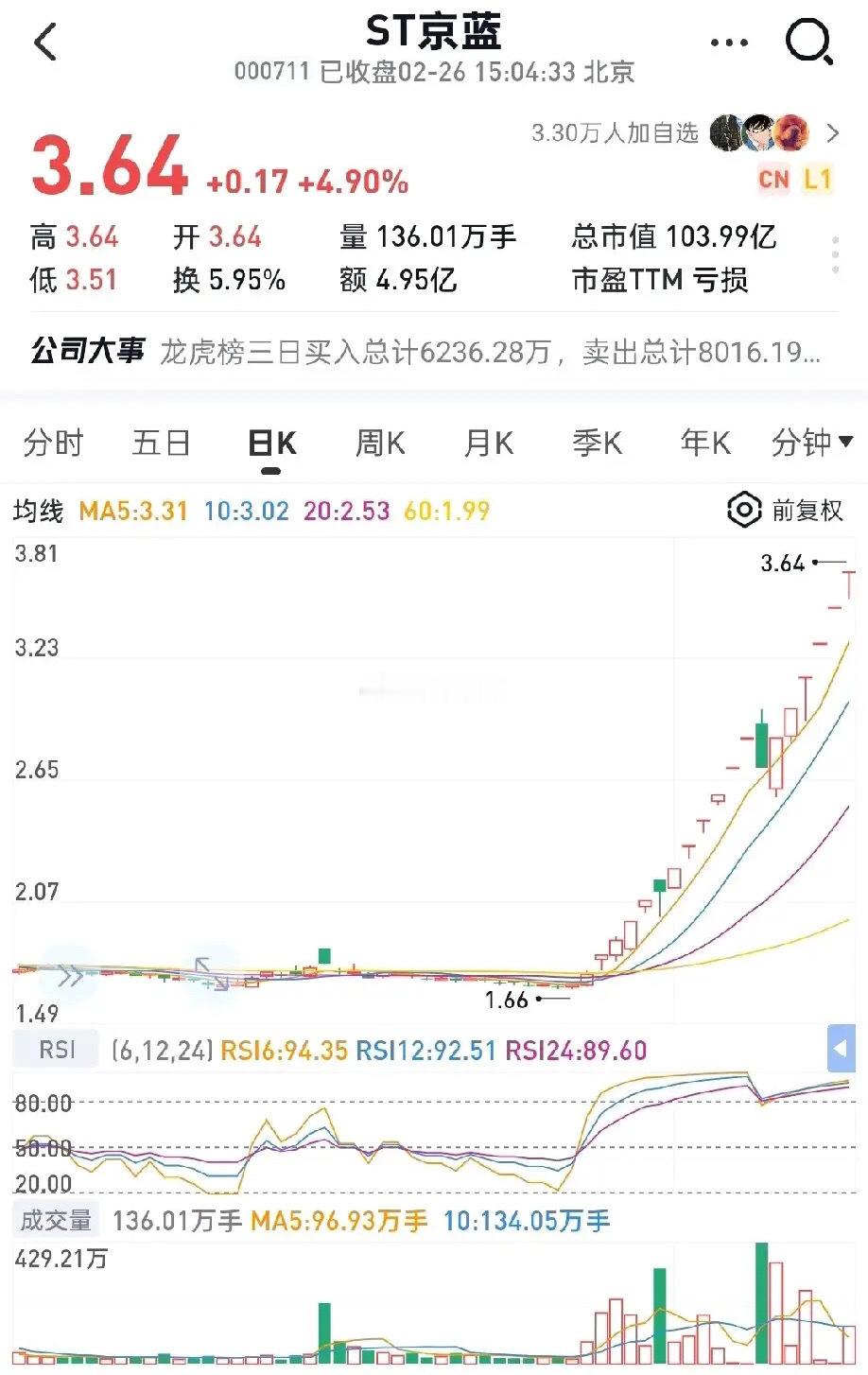Tap the CN market badge
Viewport: 868px width, 1375px height.
[773, 180]
